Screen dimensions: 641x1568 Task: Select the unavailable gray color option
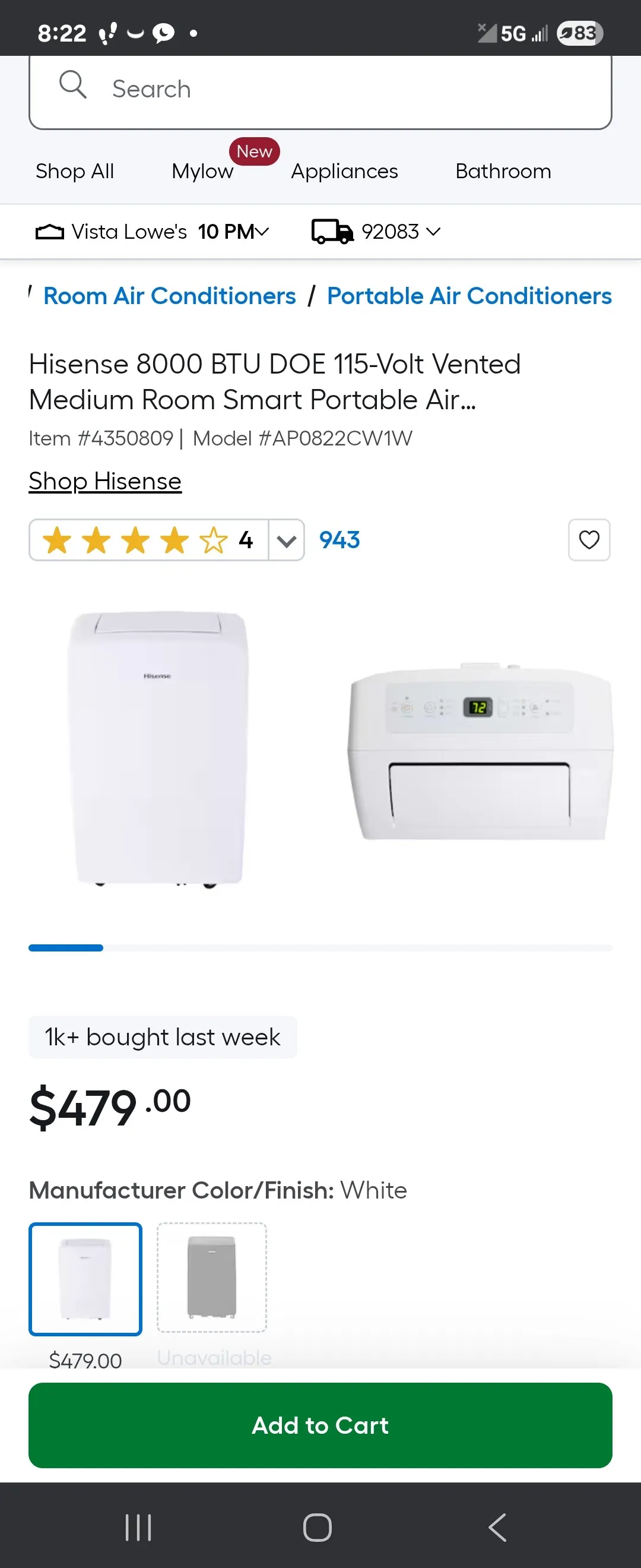[212, 1277]
